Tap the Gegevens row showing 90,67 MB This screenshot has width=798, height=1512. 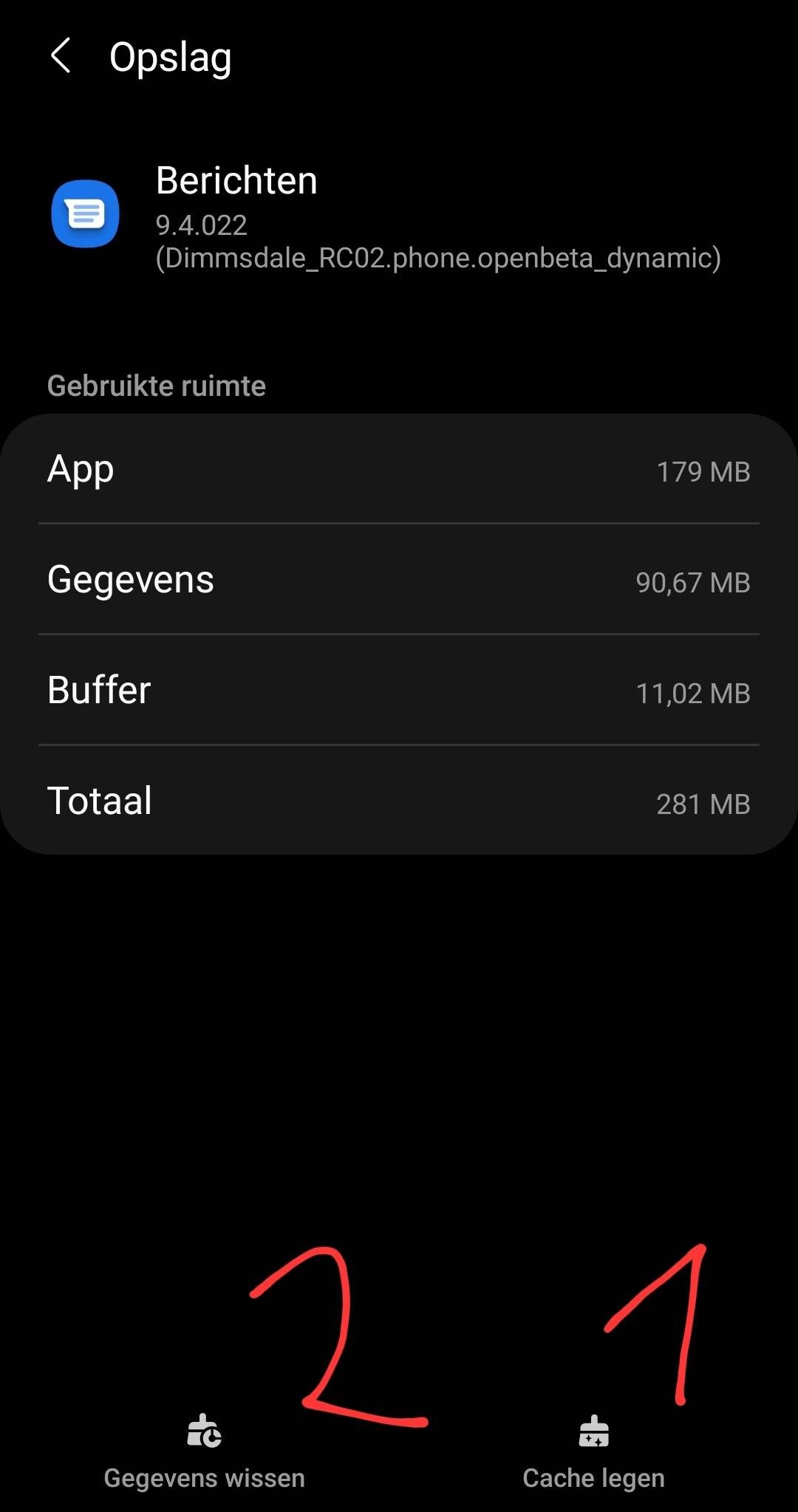[x=399, y=581]
